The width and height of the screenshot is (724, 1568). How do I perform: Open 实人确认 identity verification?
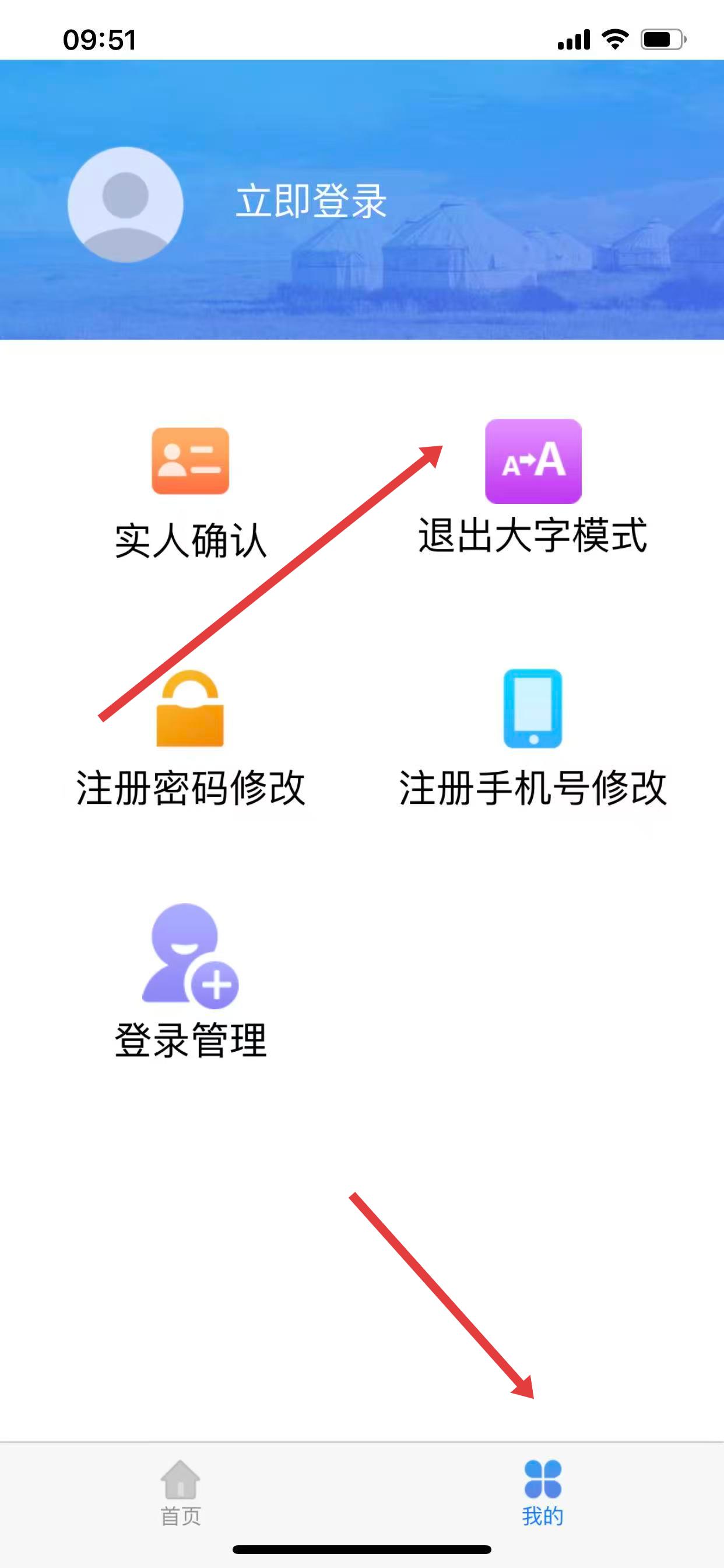[x=191, y=492]
